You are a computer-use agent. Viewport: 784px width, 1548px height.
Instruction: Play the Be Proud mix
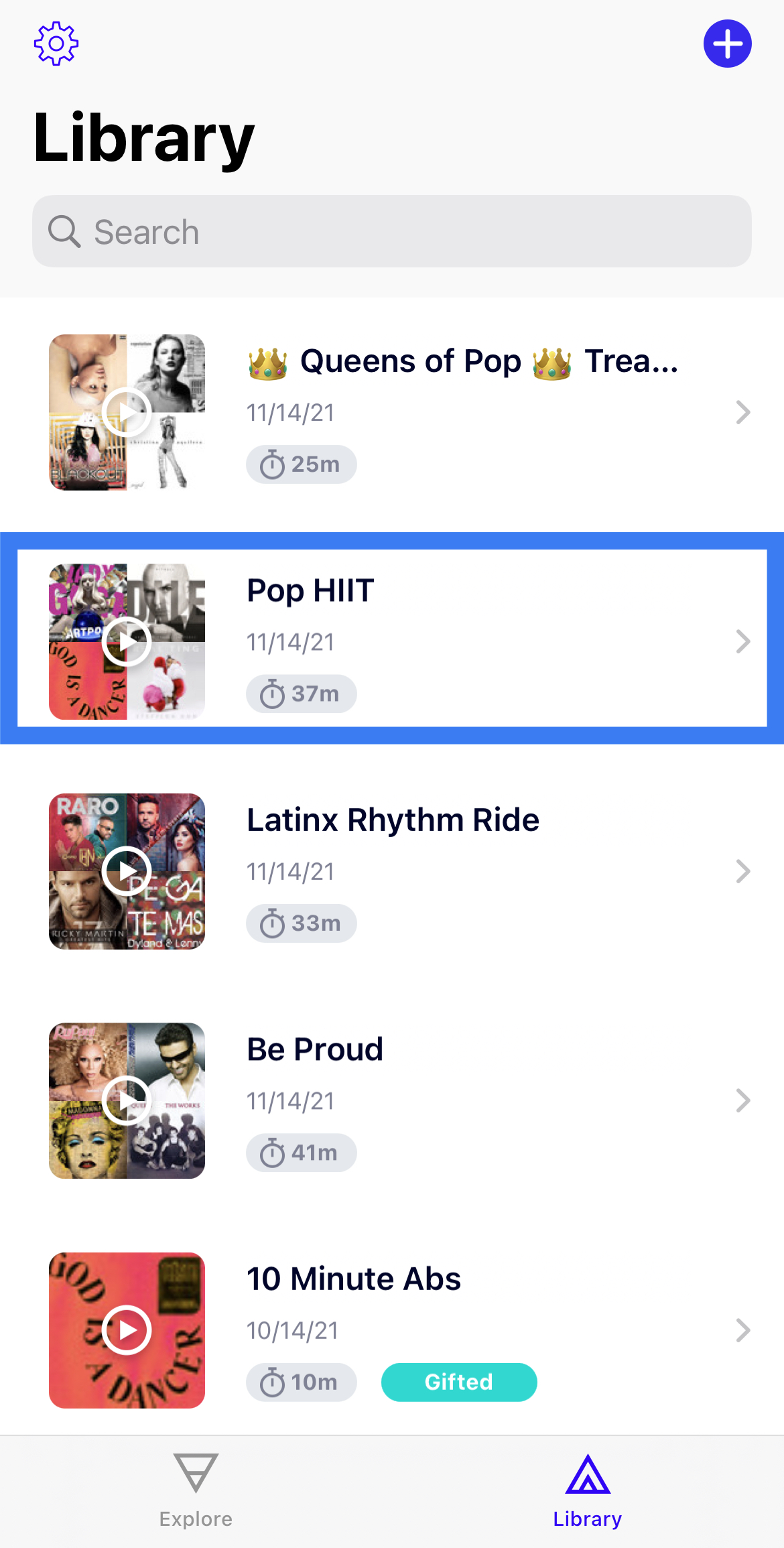click(x=127, y=1100)
